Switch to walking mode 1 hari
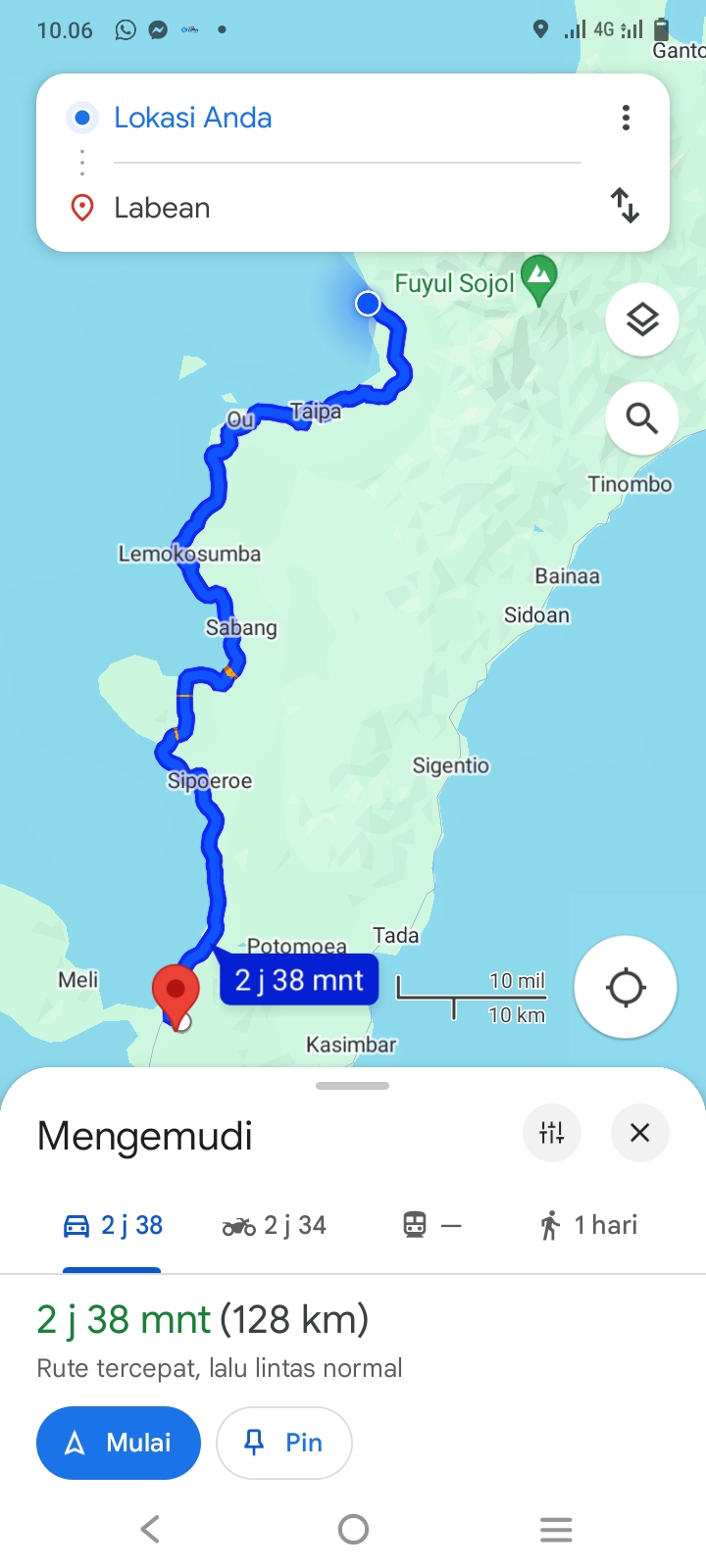The height and width of the screenshot is (1568, 706). click(588, 1225)
